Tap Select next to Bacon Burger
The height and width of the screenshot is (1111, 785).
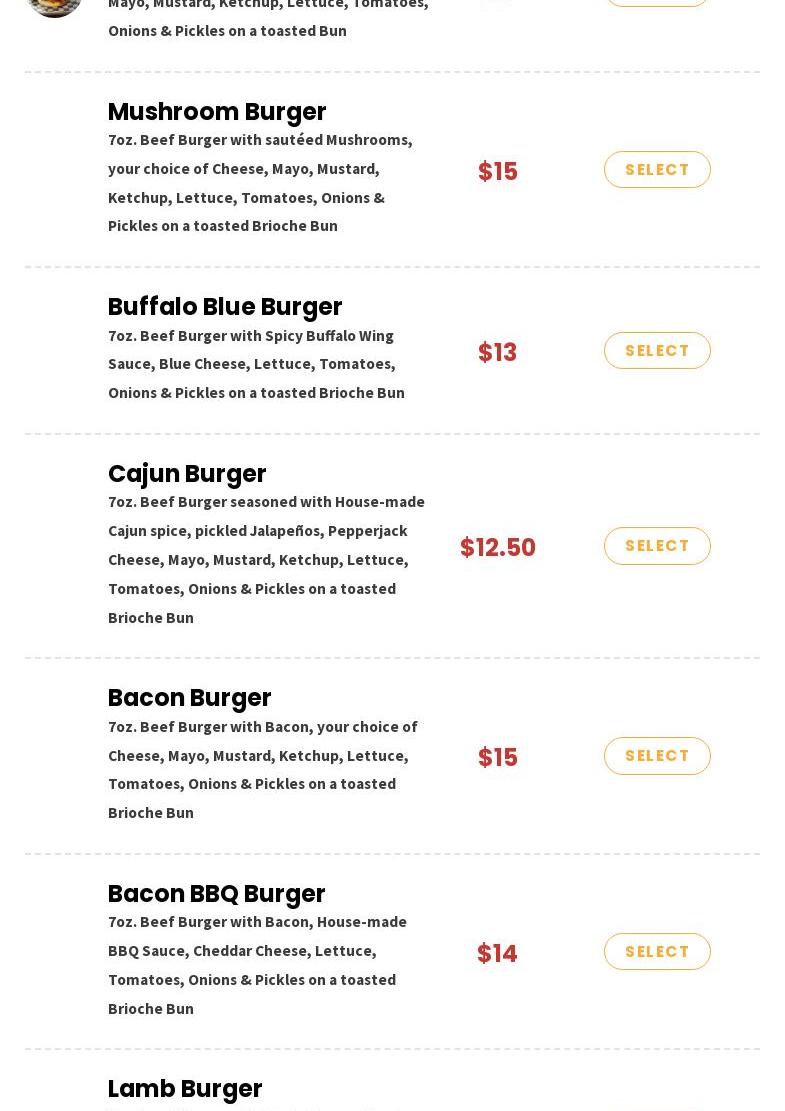(x=657, y=756)
